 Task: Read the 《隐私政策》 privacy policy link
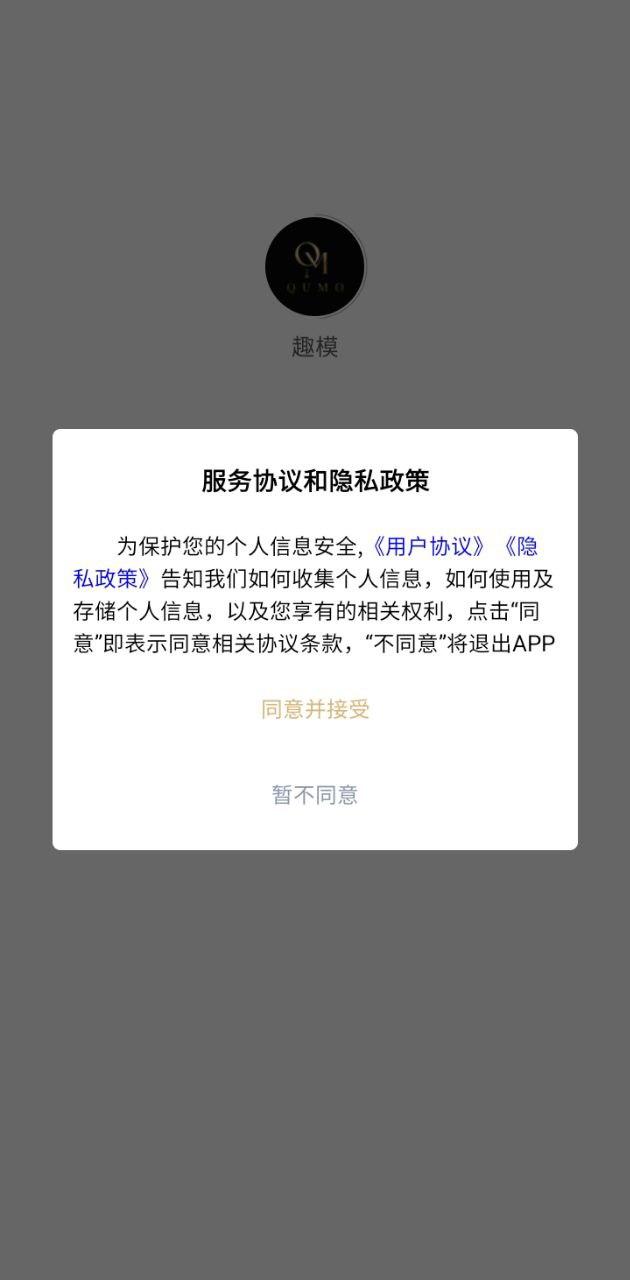tap(112, 579)
